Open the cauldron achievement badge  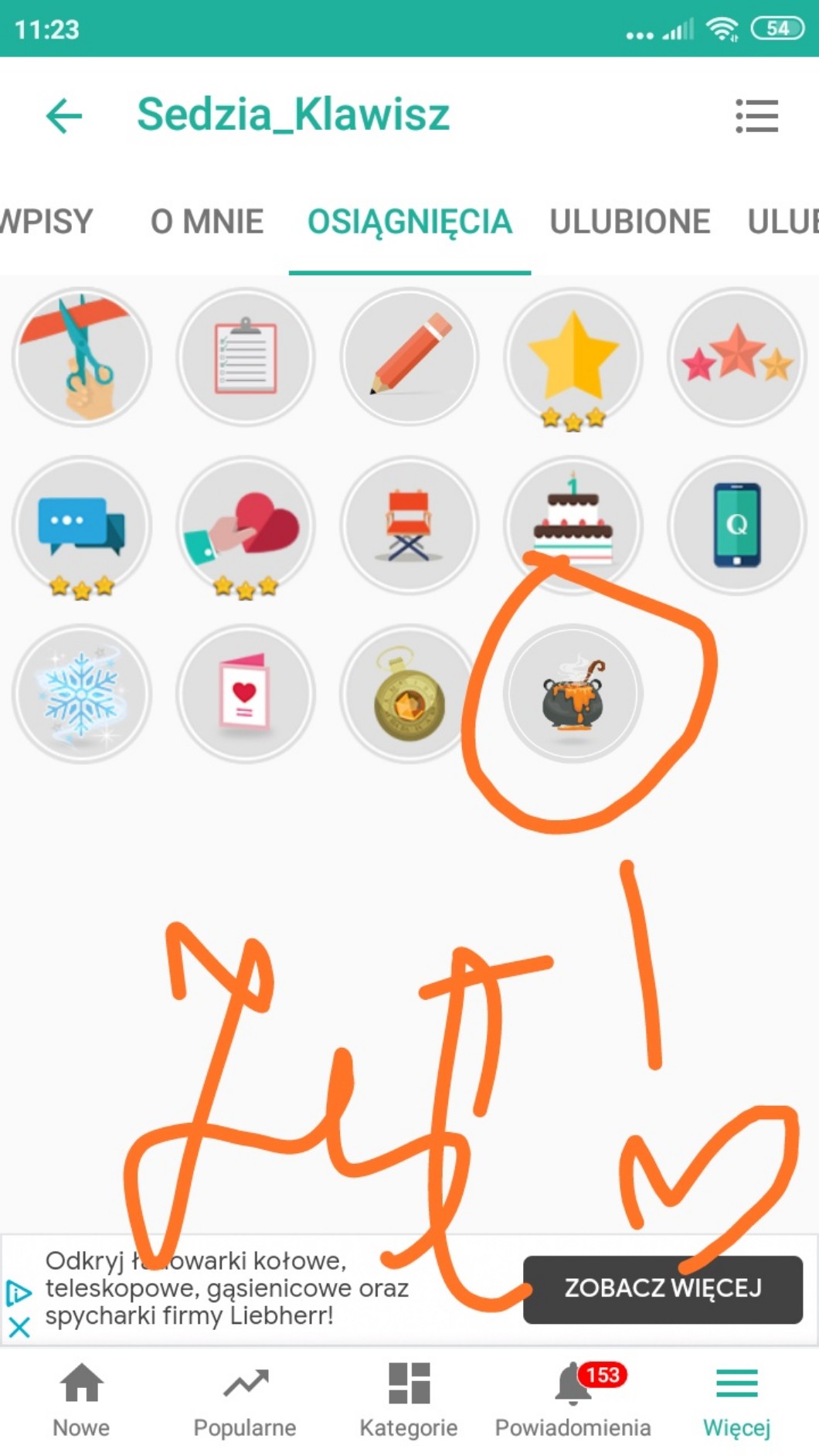coord(573,693)
